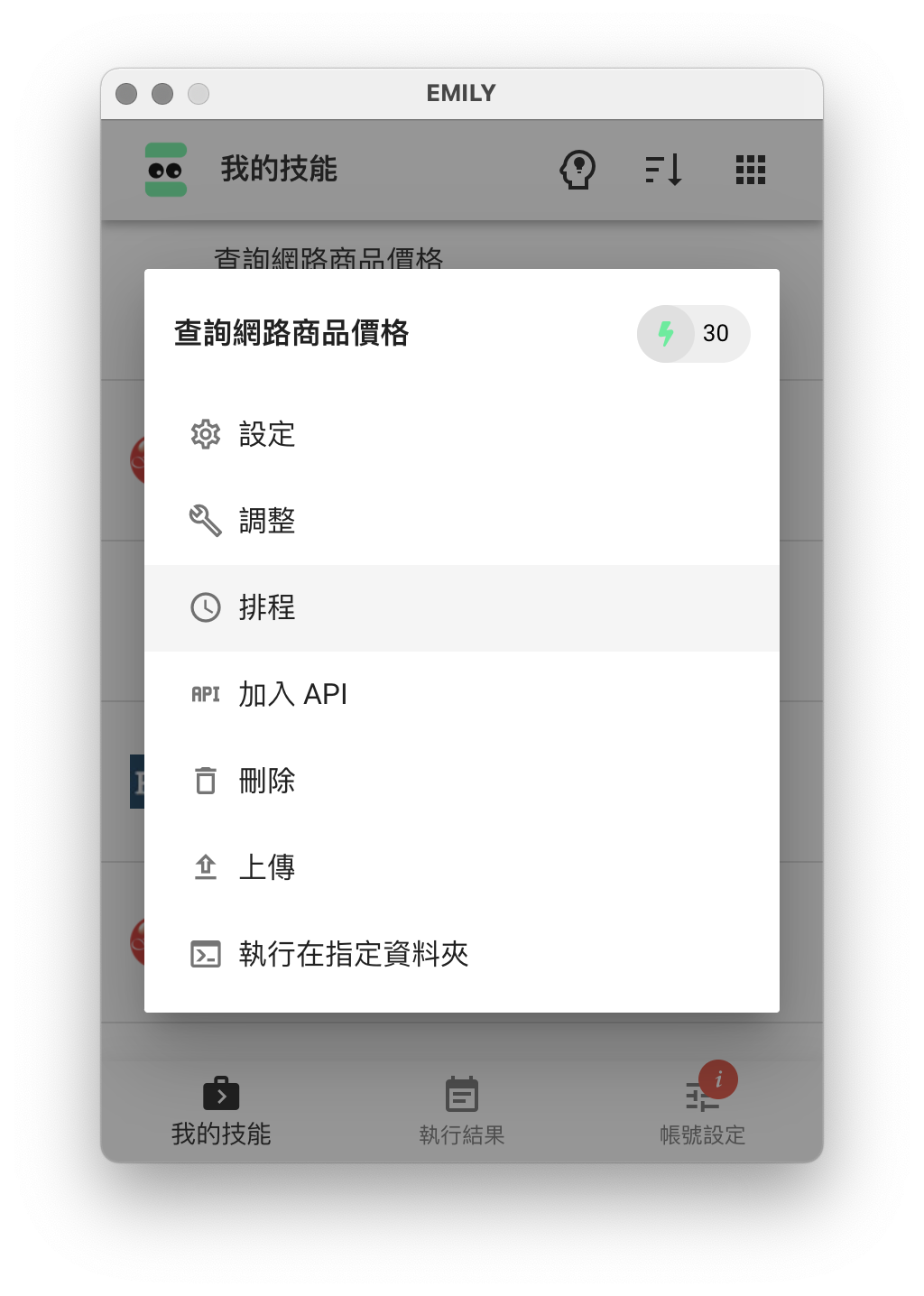
Task: Open the grid view icon
Action: [x=750, y=169]
